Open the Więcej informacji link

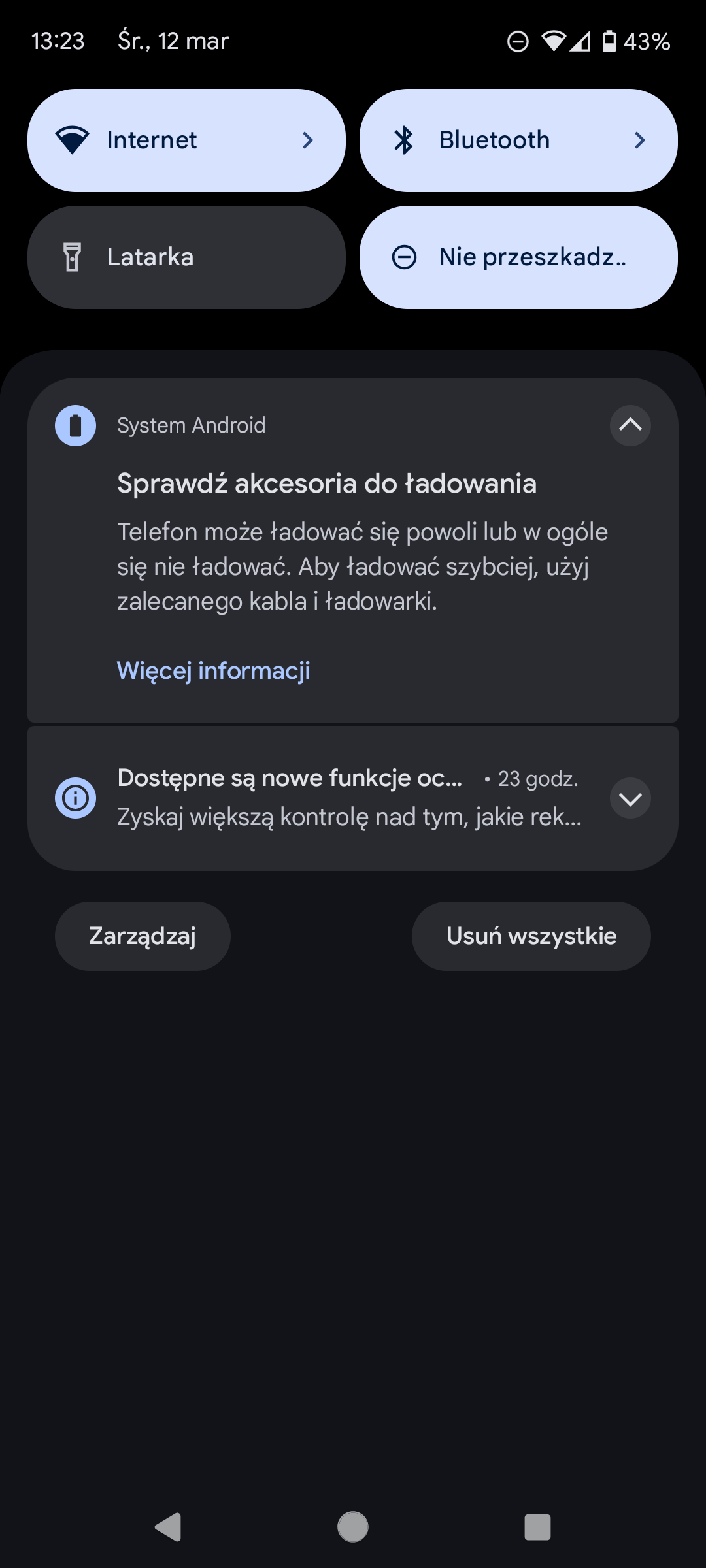pyautogui.click(x=213, y=671)
